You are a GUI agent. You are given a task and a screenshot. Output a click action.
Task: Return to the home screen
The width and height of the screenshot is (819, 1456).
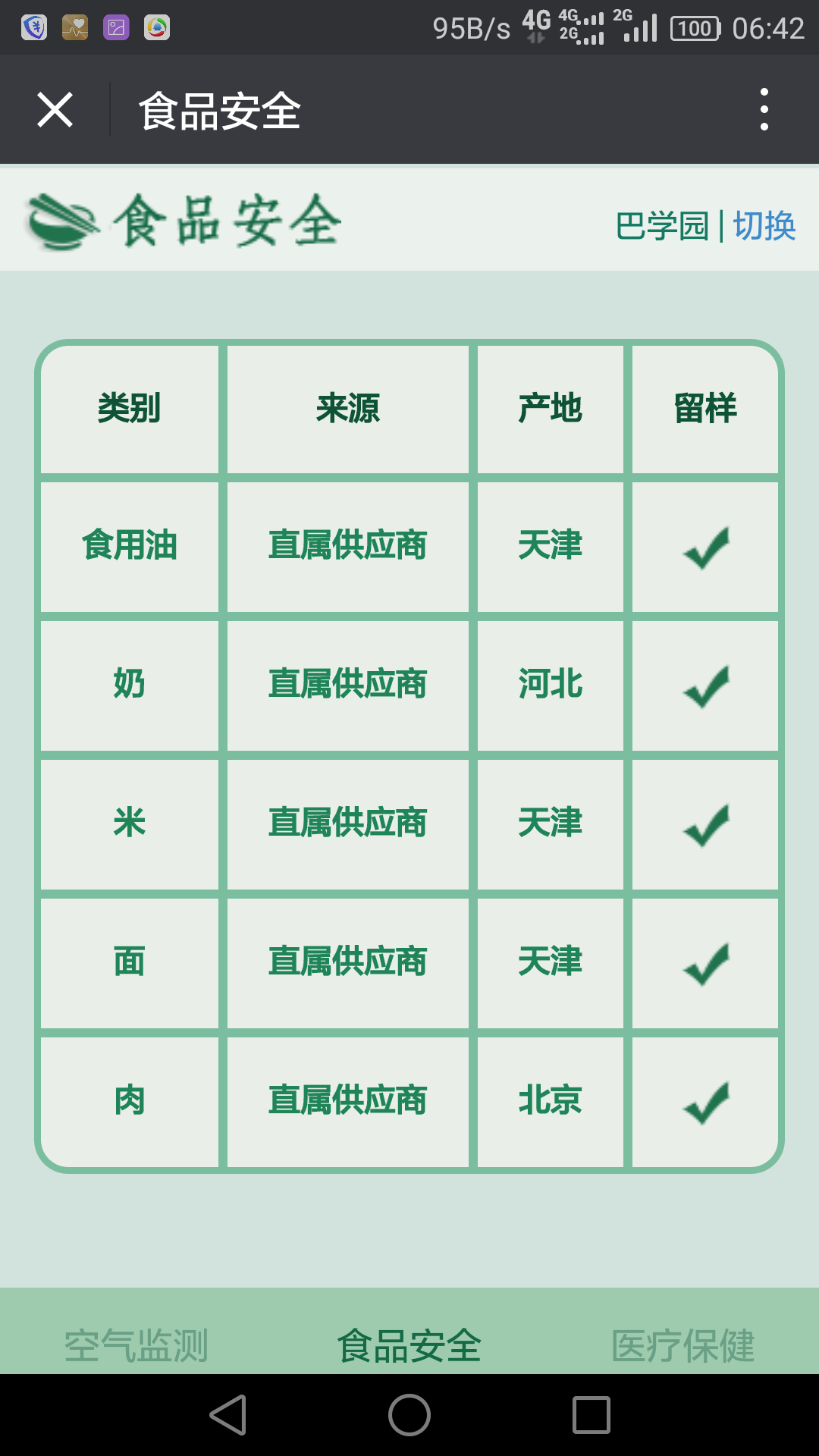(409, 1415)
